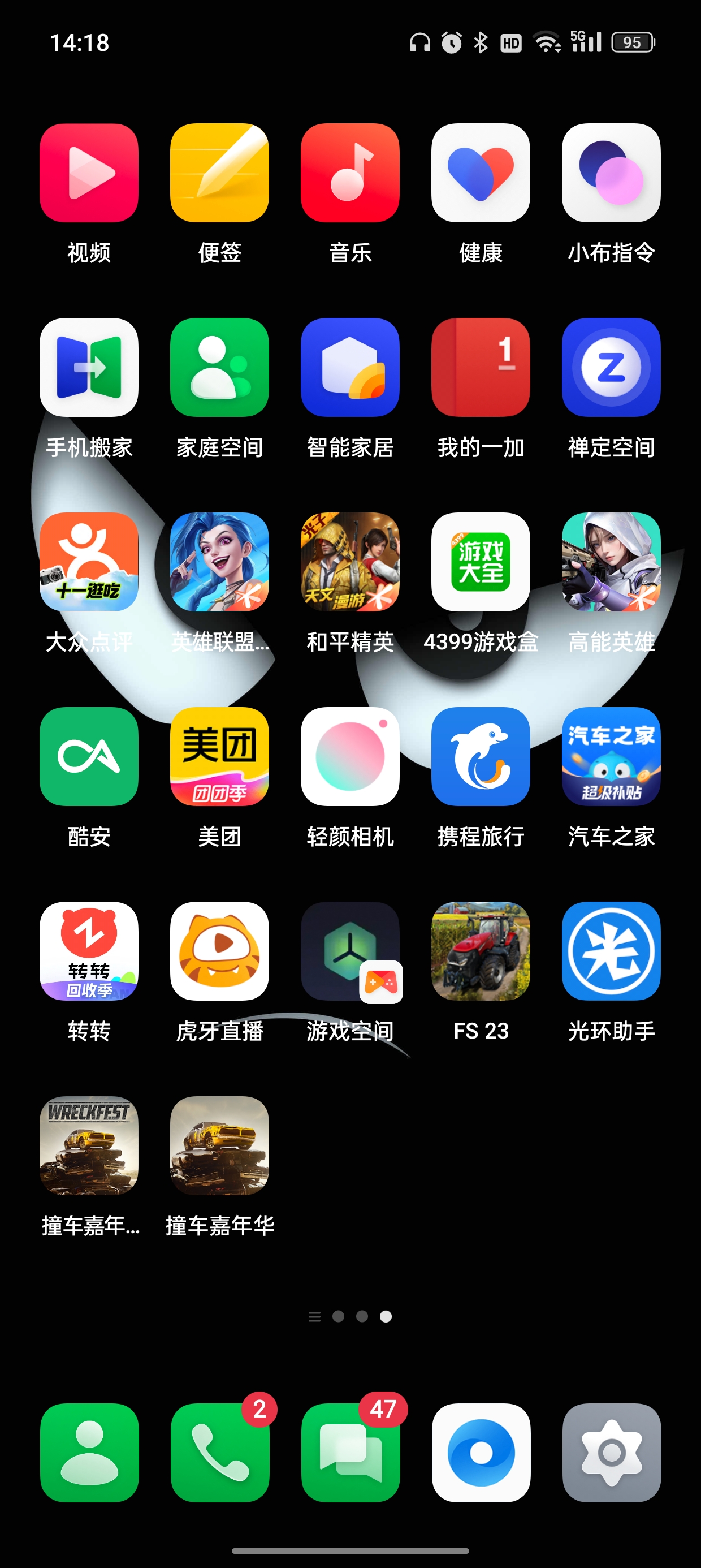
Task: Launch 大众点评 app
Action: pos(89,562)
